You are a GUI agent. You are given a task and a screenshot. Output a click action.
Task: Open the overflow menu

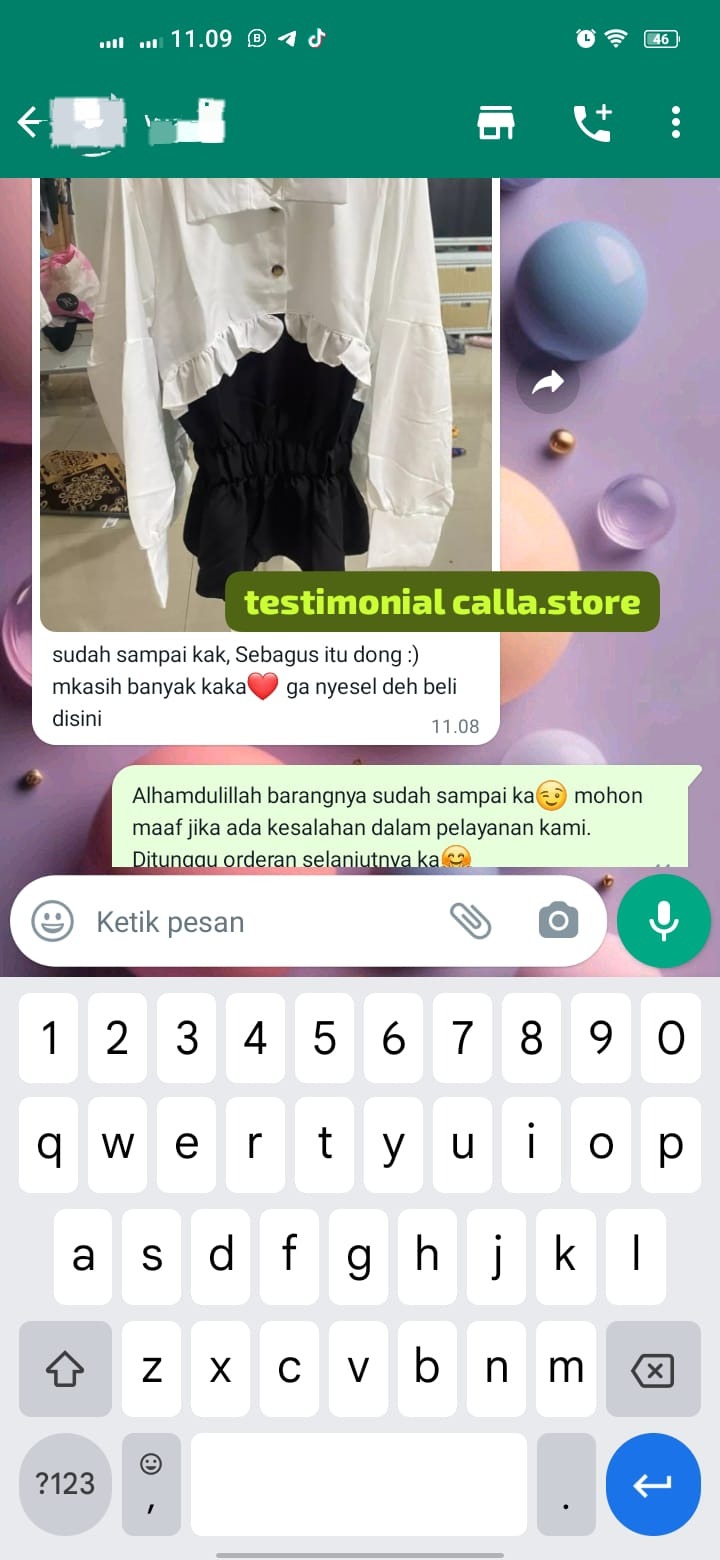click(x=676, y=123)
